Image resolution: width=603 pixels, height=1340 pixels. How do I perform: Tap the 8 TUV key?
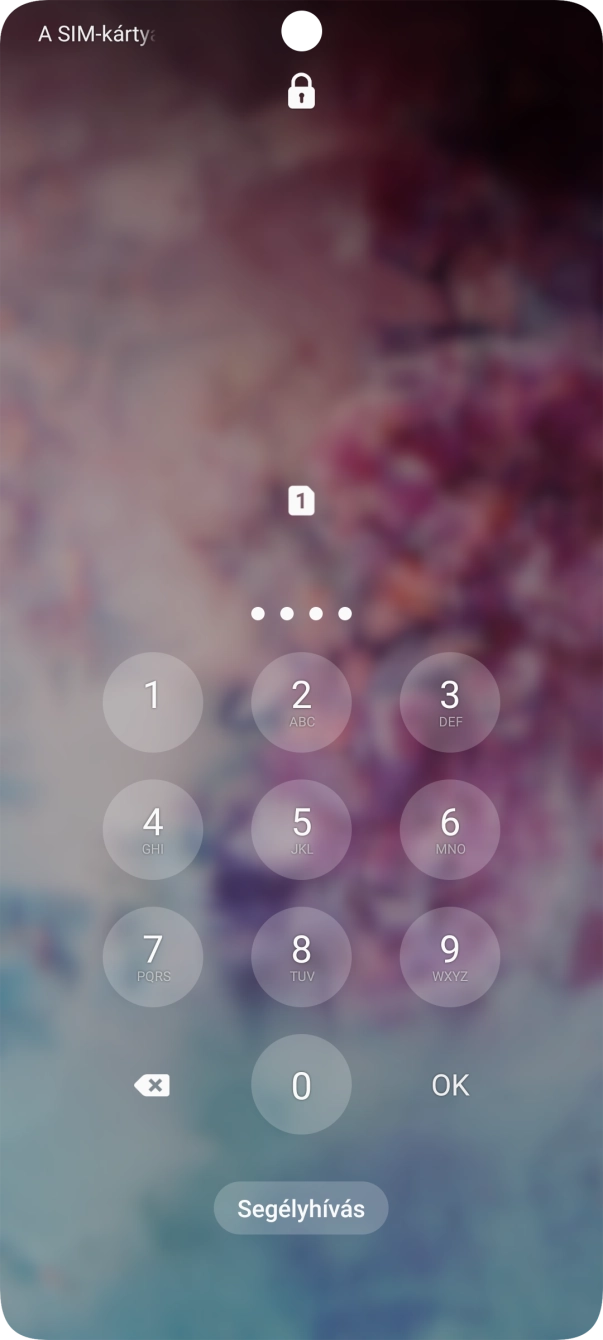tap(301, 956)
